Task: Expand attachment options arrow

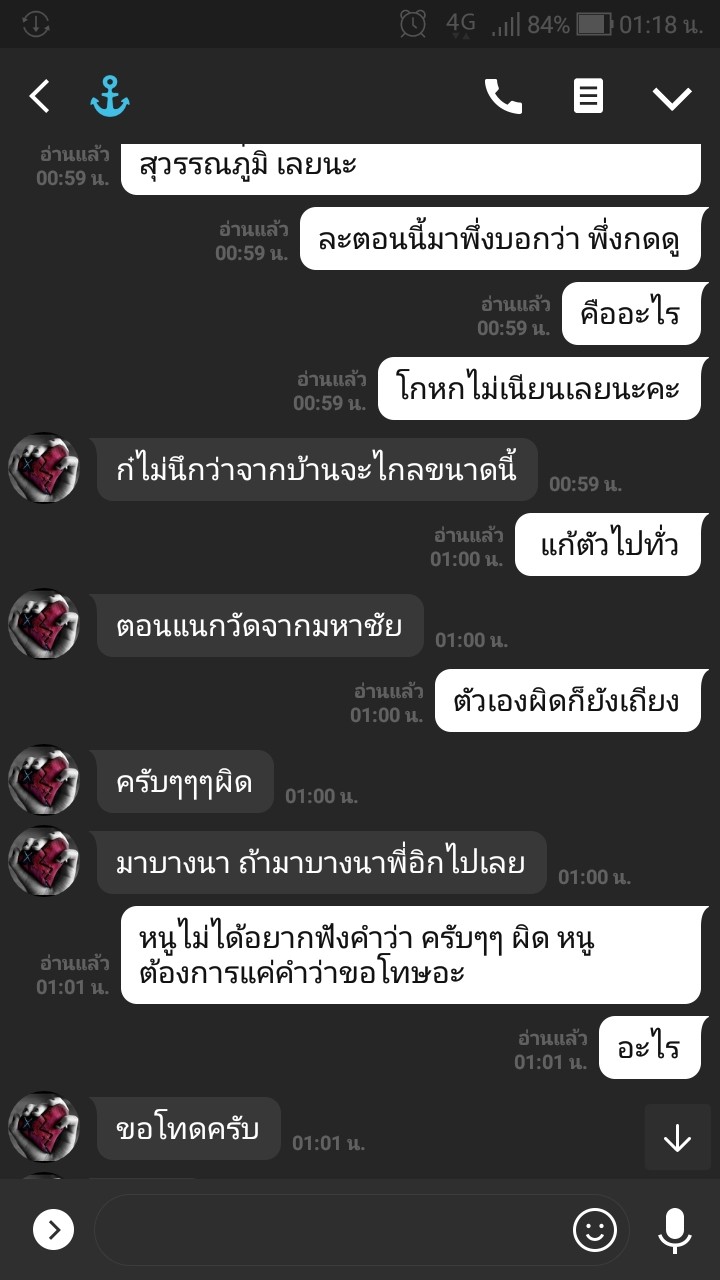Action: coord(54,1229)
